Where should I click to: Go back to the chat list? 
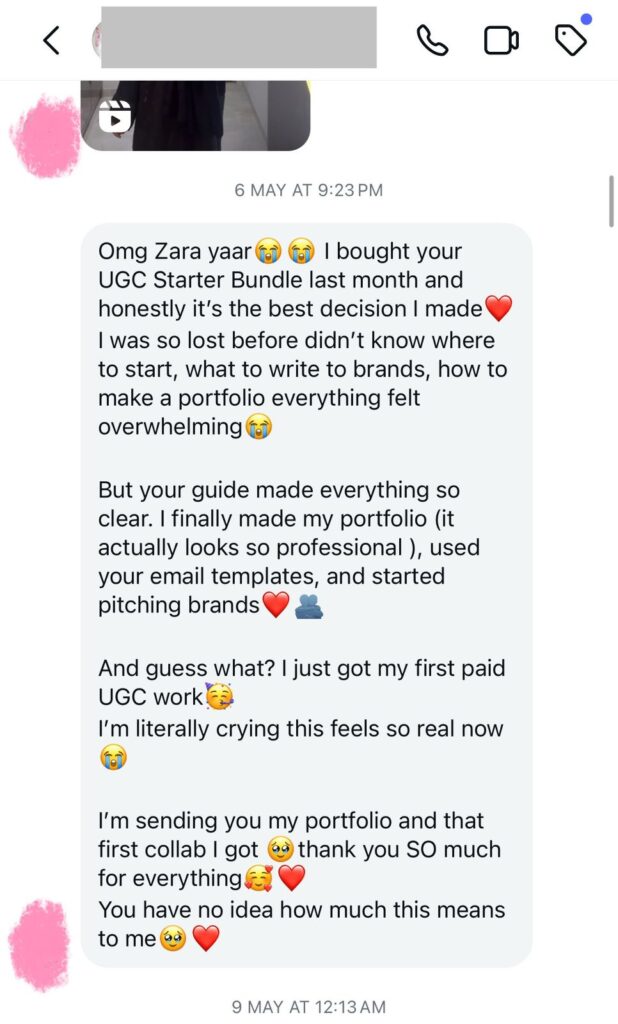[52, 40]
